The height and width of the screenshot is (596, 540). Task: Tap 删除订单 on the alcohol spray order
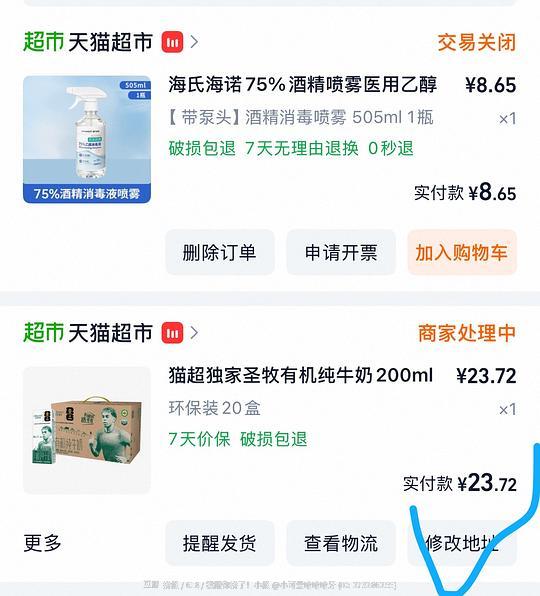[x=220, y=252]
